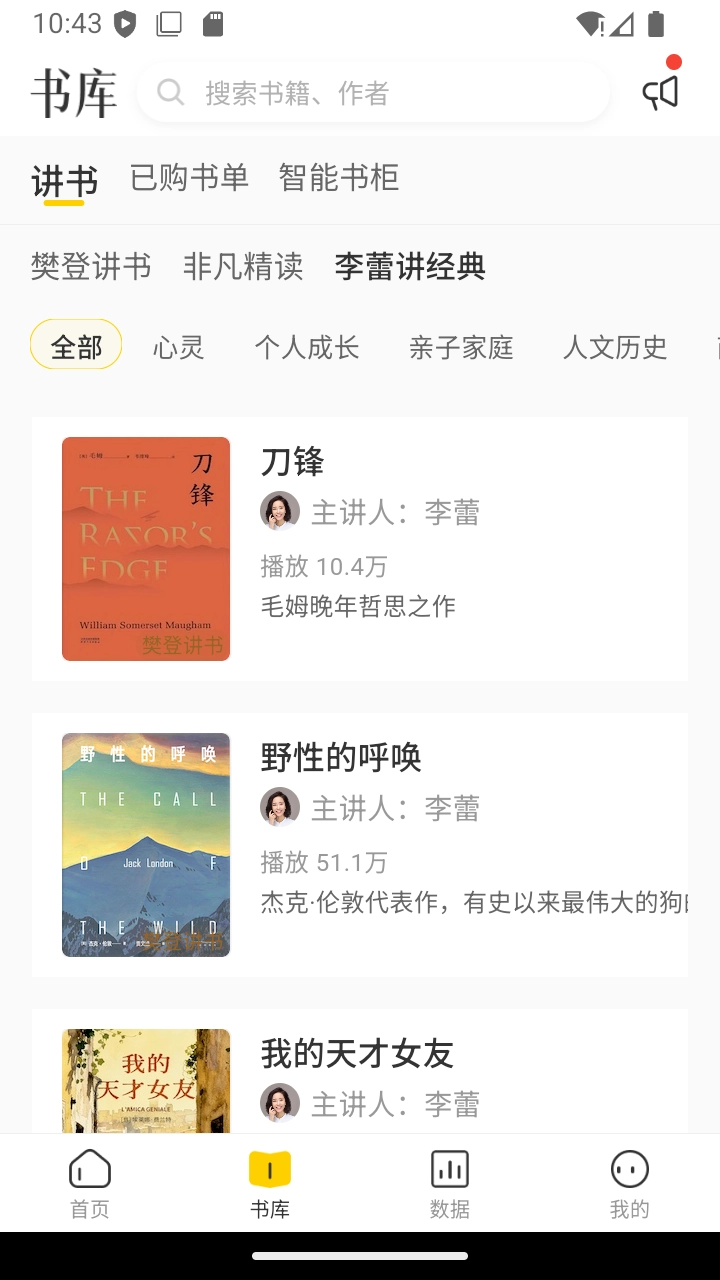Image resolution: width=720 pixels, height=1280 pixels.
Task: Activate the 心灵 category filter
Action: (179, 347)
